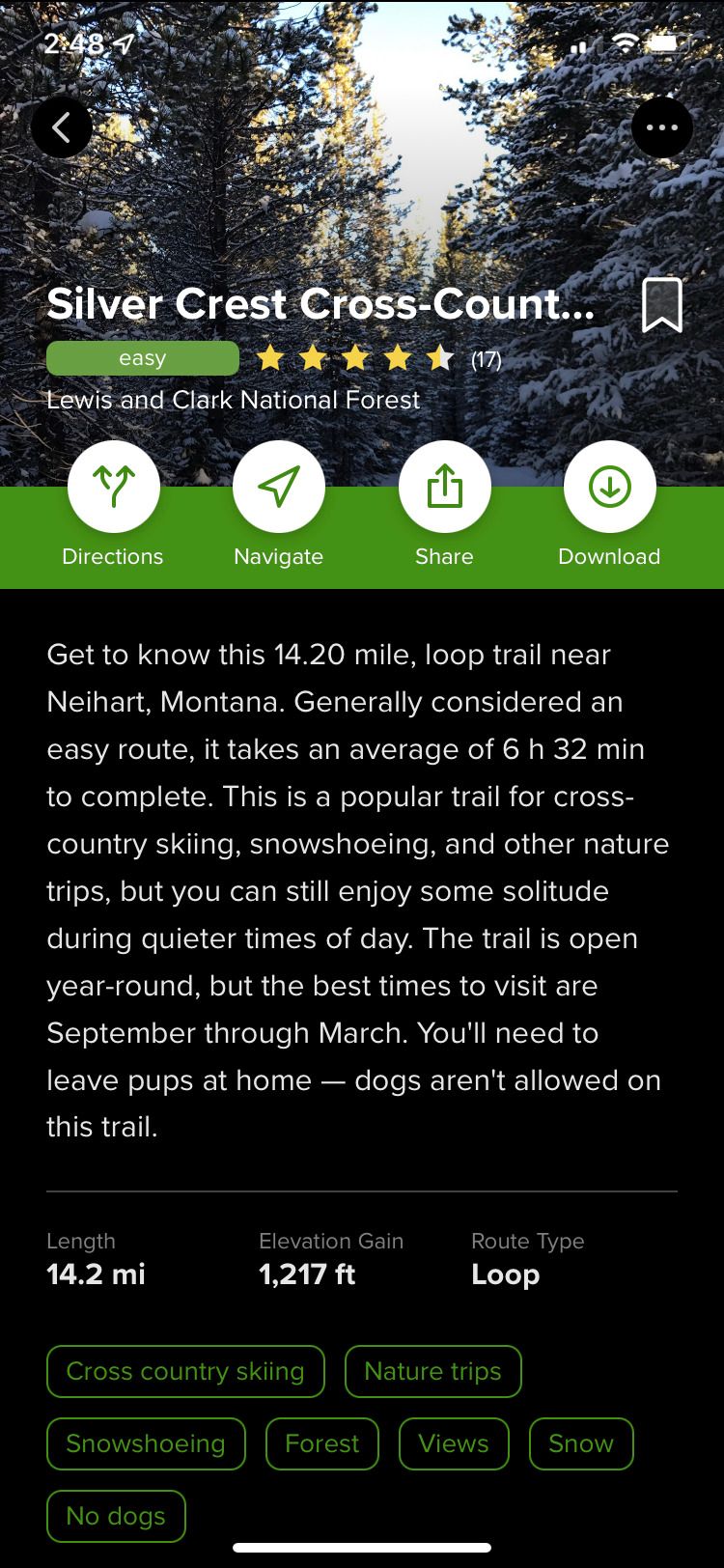Select the Snowshoeing tag
The image size is (724, 1568).
click(x=146, y=1443)
